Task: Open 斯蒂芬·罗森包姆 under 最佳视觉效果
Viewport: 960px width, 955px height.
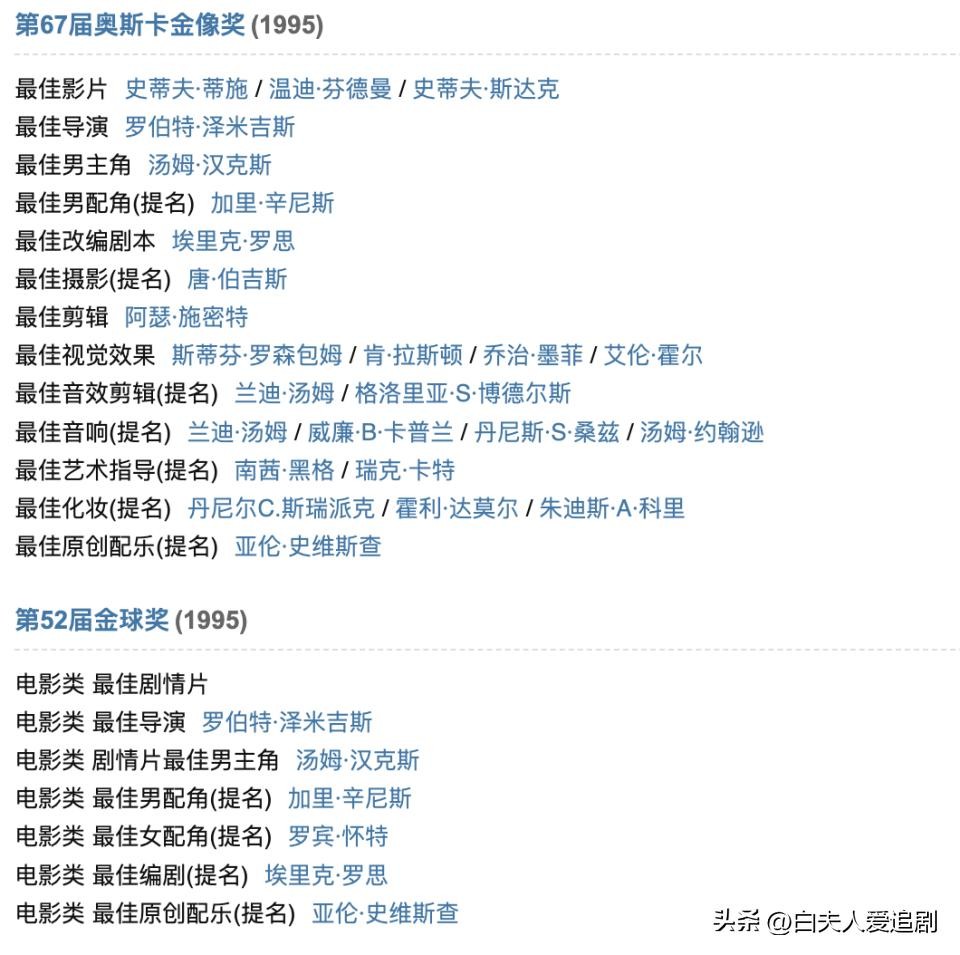Action: click(257, 355)
